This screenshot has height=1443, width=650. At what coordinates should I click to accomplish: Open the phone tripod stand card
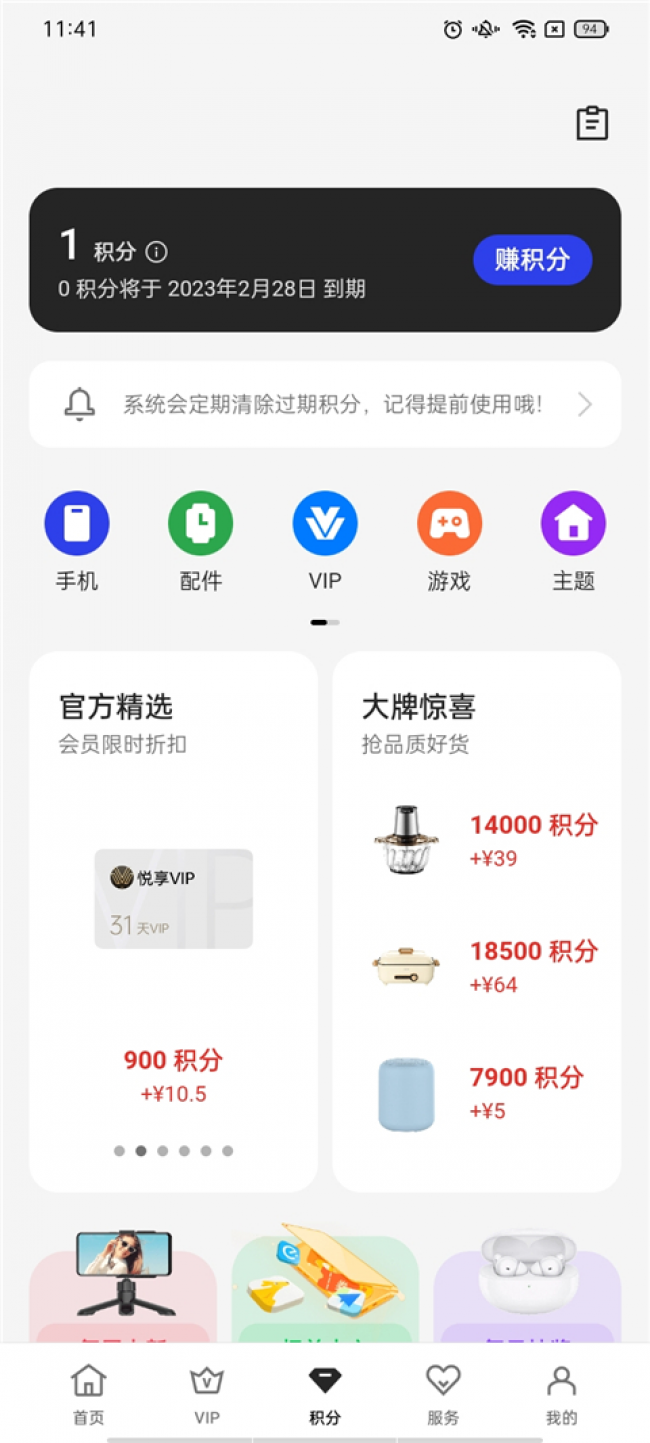(122, 1285)
